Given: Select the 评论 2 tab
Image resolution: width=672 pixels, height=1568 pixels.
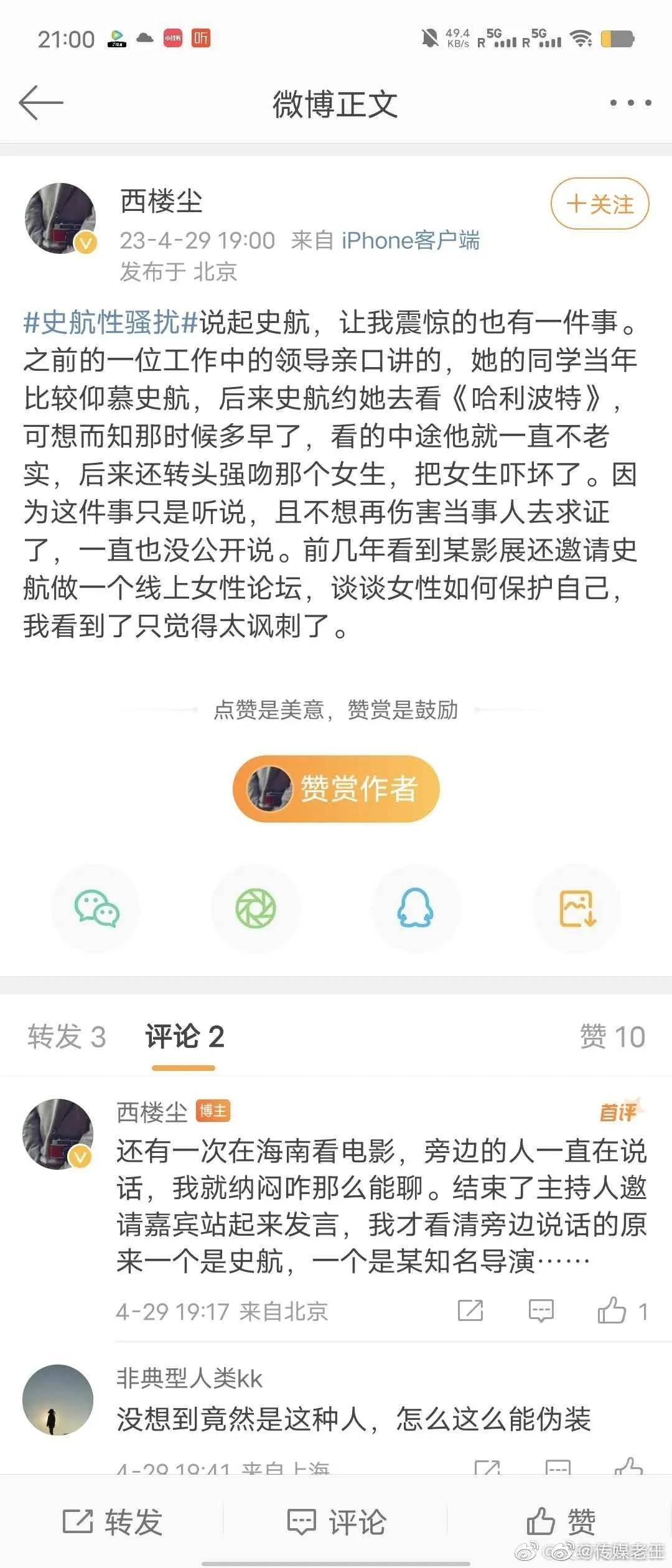Looking at the screenshot, I should pyautogui.click(x=184, y=1037).
